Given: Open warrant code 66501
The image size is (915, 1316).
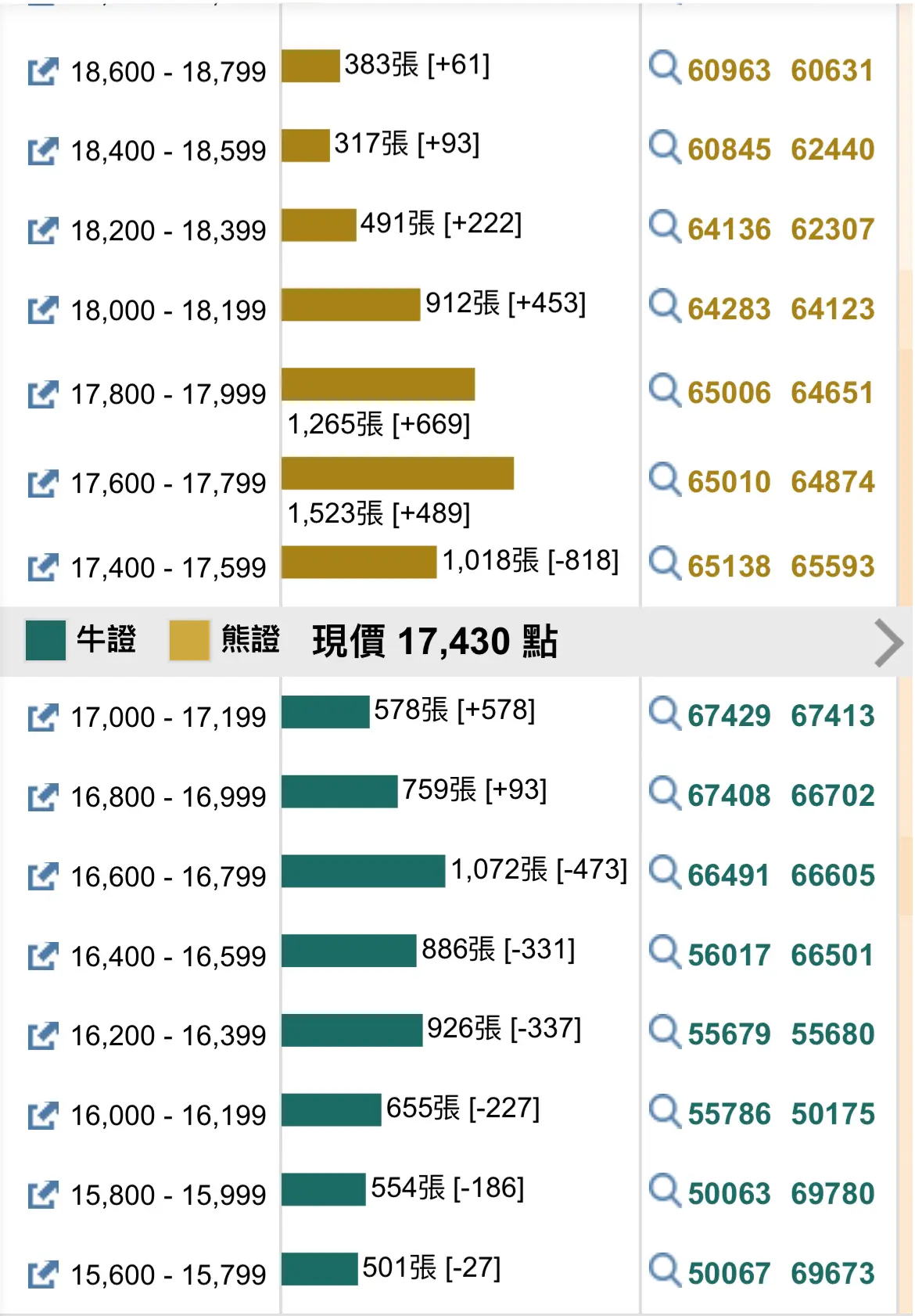Looking at the screenshot, I should [831, 954].
